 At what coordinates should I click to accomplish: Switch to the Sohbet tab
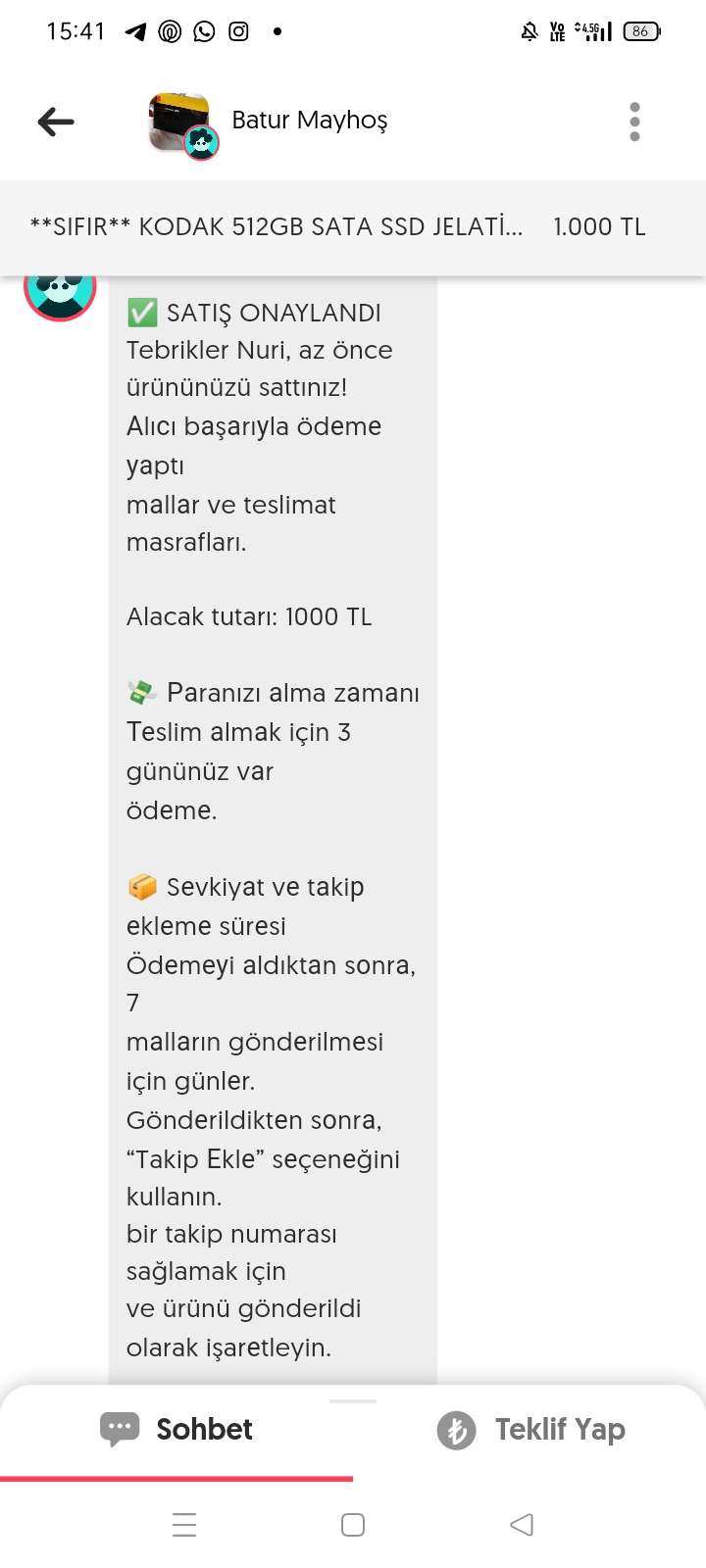point(176,1429)
